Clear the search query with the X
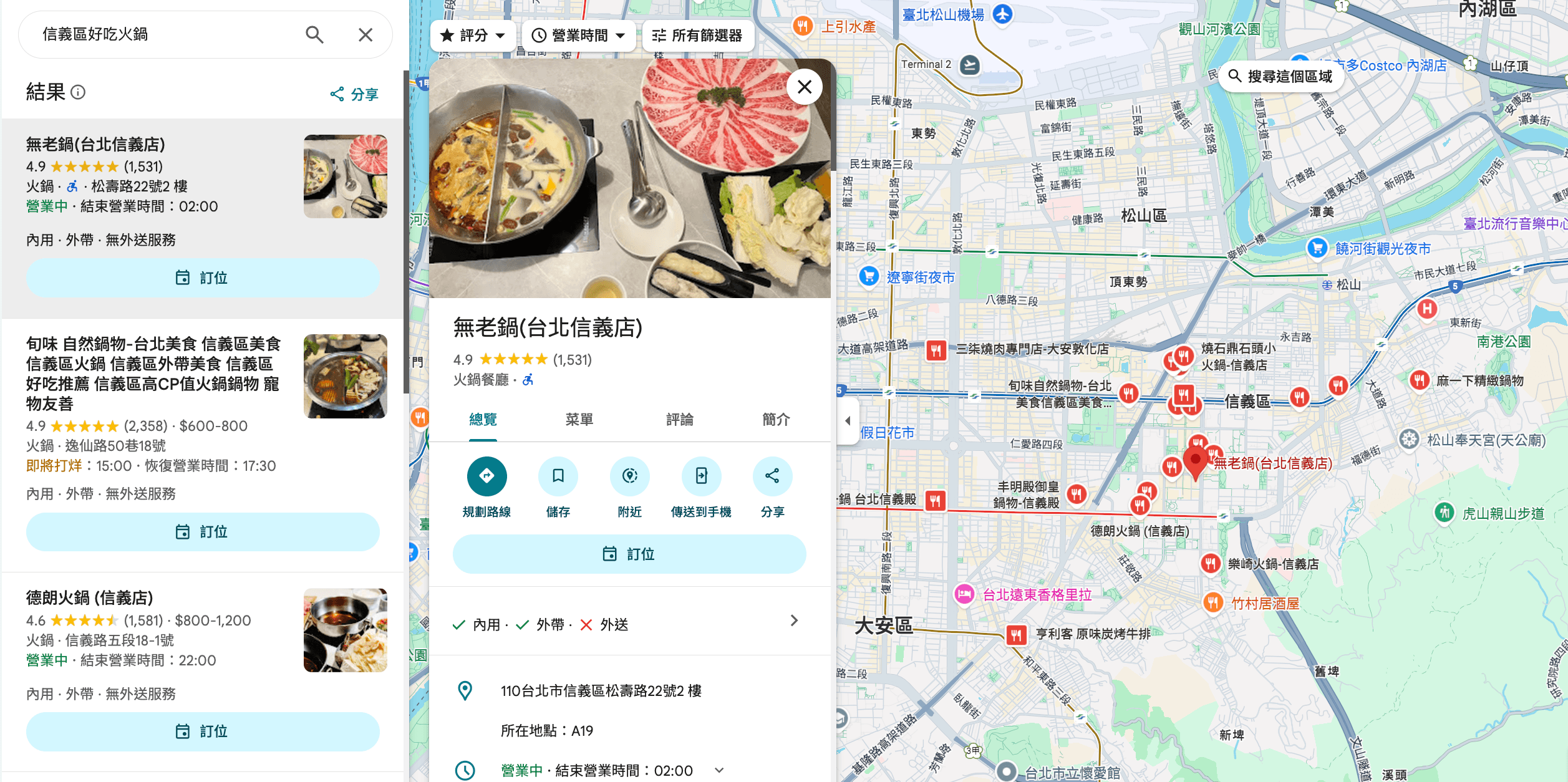1568x782 pixels. click(x=365, y=35)
